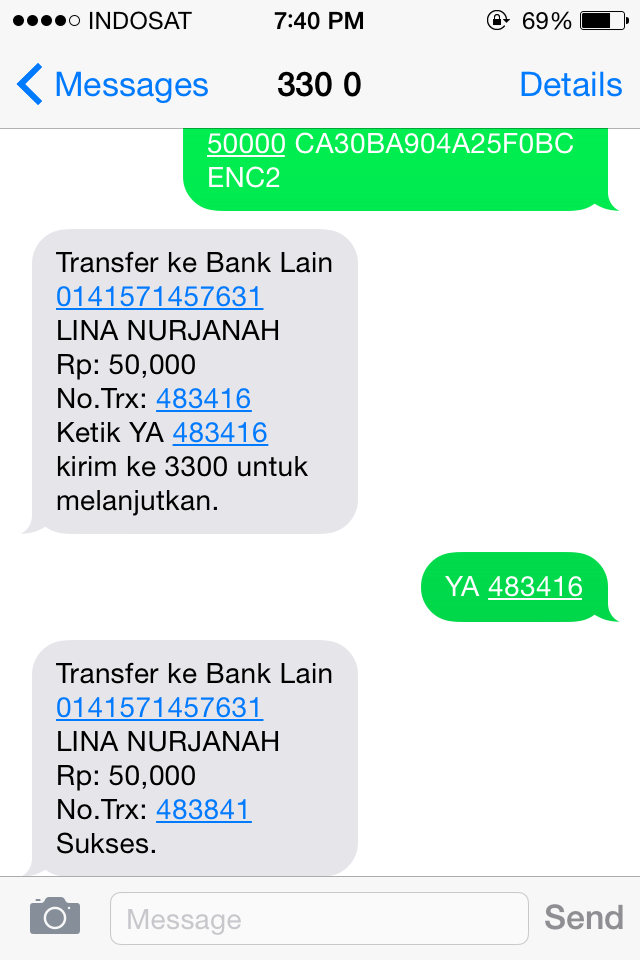The image size is (640, 960).
Task: Tap the 50000 link in the top green bubble
Action: pyautogui.click(x=246, y=144)
